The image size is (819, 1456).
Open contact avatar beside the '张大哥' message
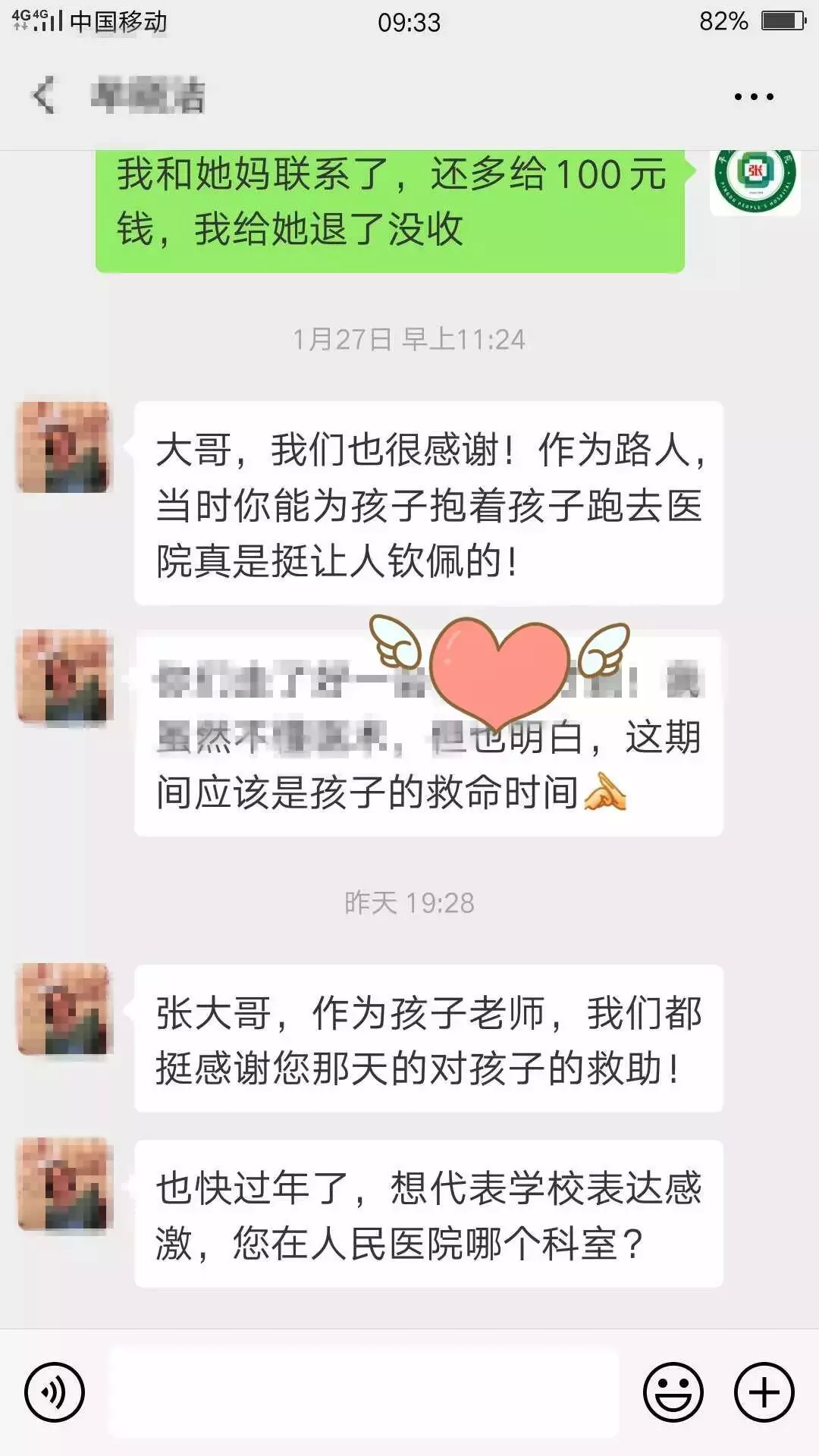click(64, 1009)
